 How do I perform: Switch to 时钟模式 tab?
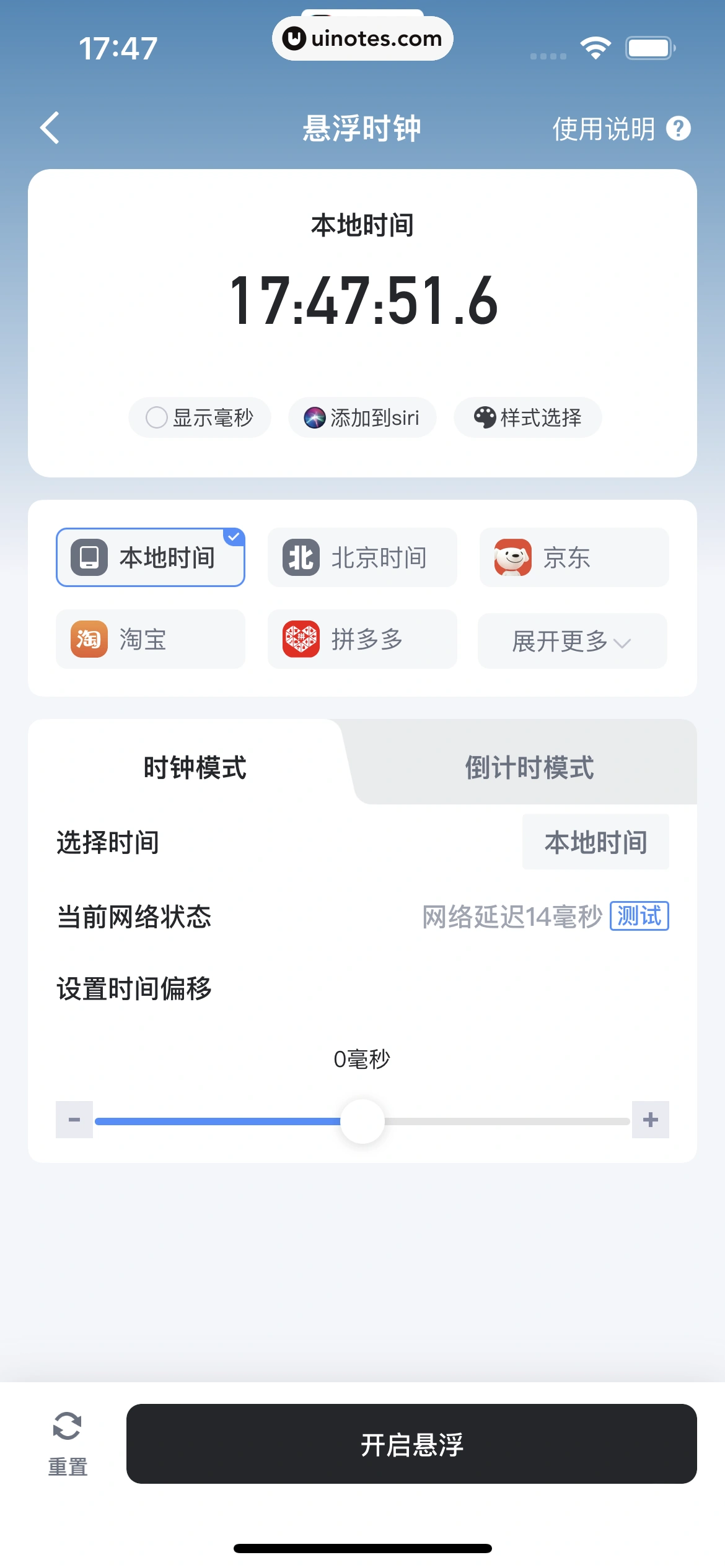click(x=195, y=767)
